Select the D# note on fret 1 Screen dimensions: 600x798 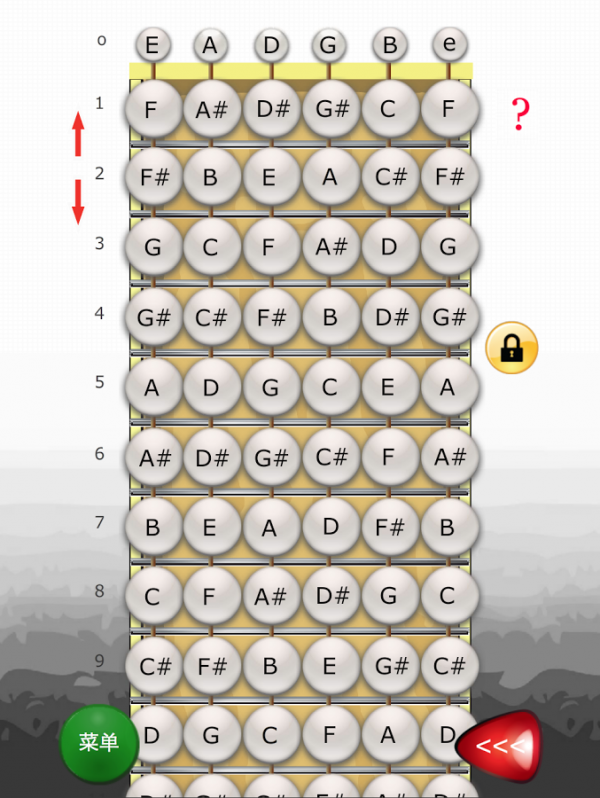click(x=271, y=108)
